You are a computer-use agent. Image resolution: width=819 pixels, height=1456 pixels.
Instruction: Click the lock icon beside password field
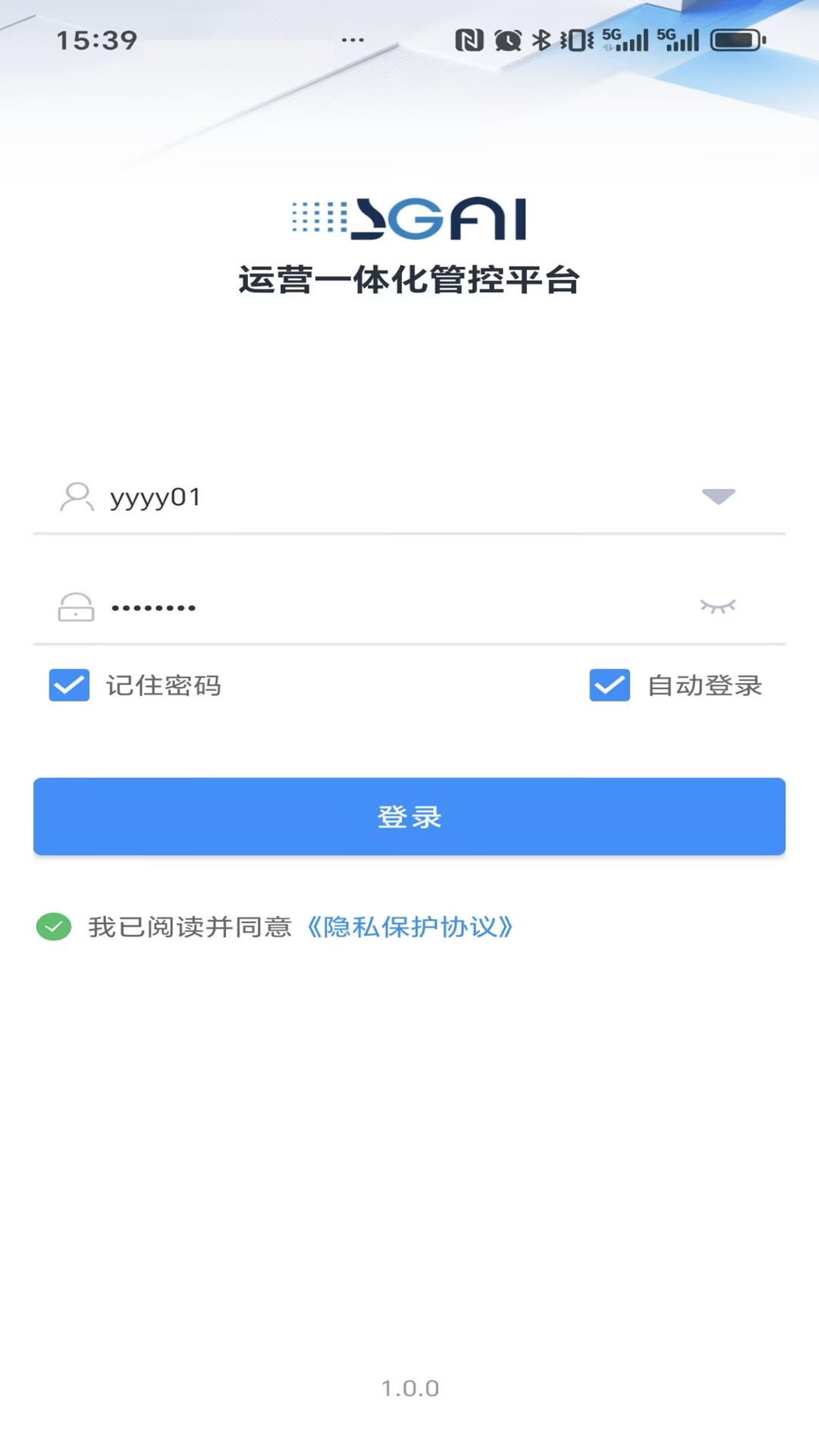point(74,607)
